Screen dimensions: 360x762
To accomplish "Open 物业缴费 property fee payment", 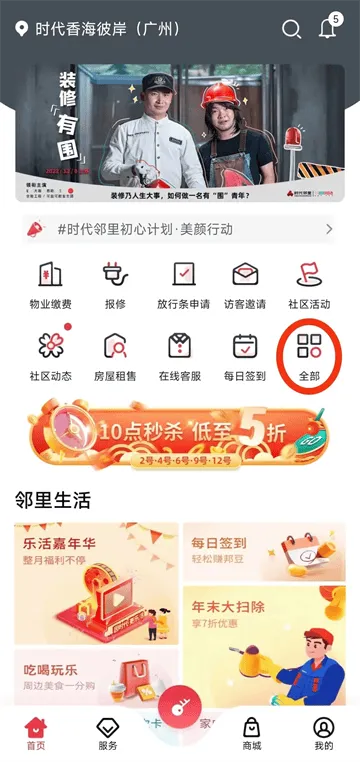I will click(x=50, y=286).
